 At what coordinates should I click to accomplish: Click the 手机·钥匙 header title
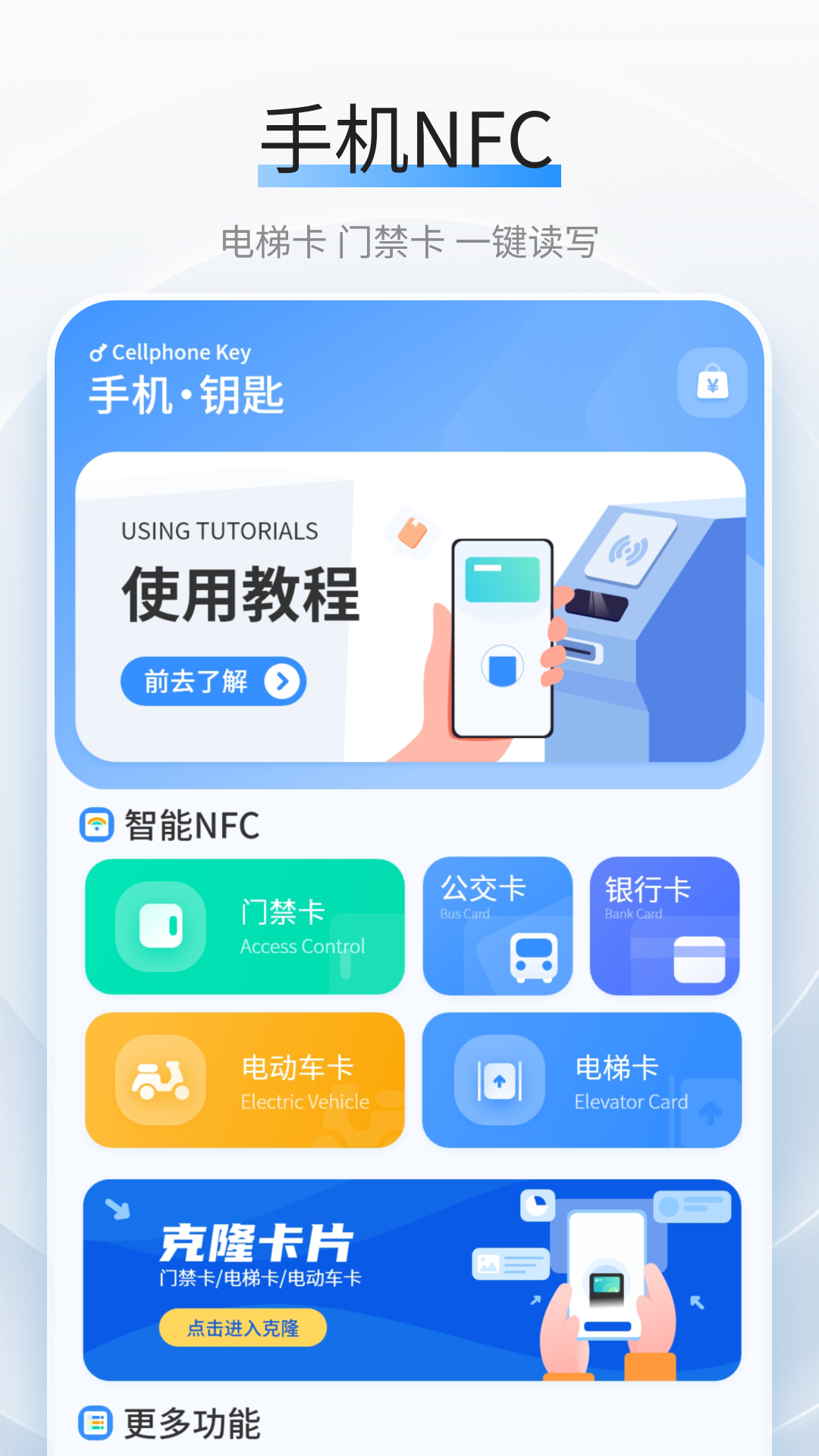coord(187,394)
